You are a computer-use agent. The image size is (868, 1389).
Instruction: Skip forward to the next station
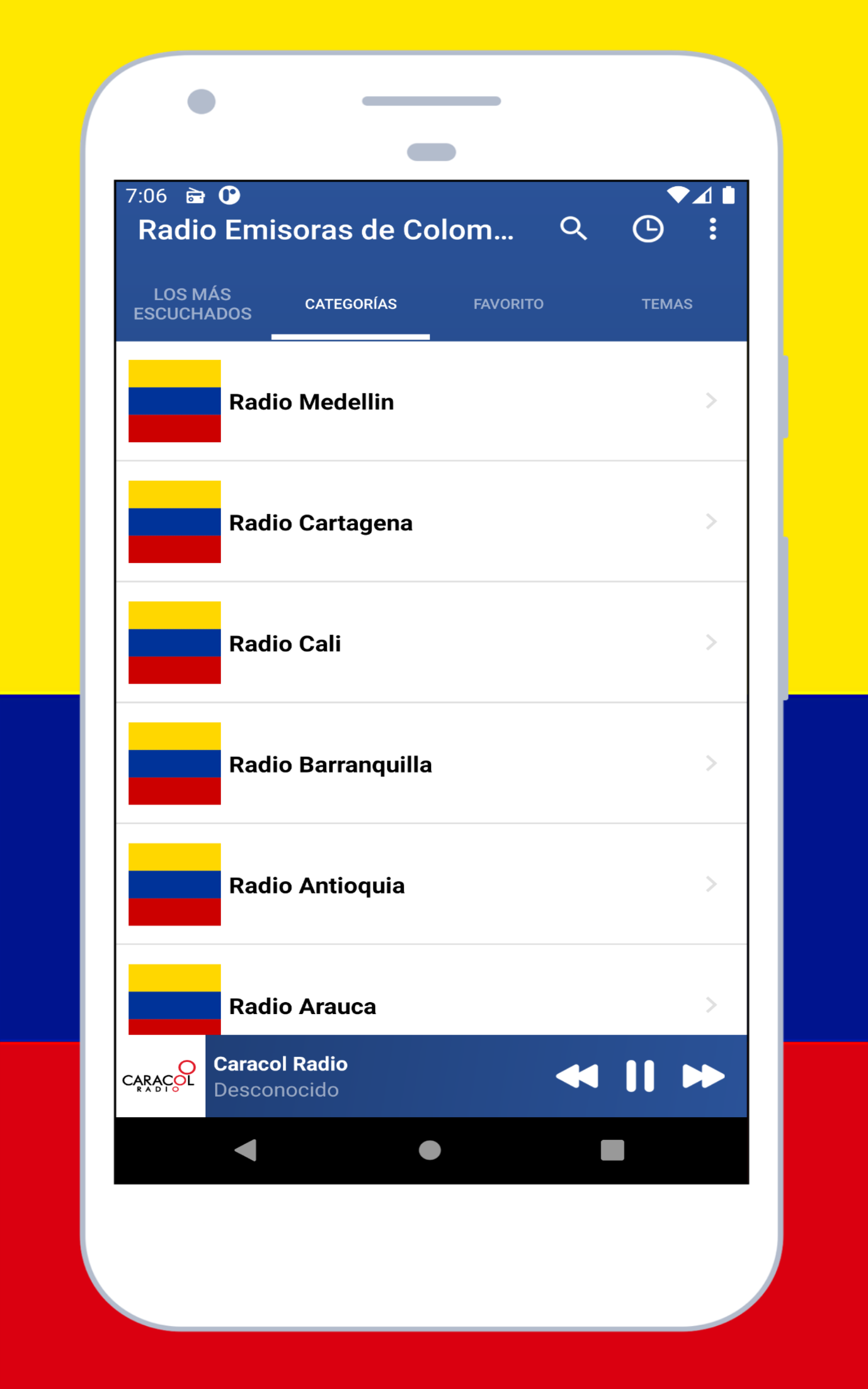pos(702,1076)
